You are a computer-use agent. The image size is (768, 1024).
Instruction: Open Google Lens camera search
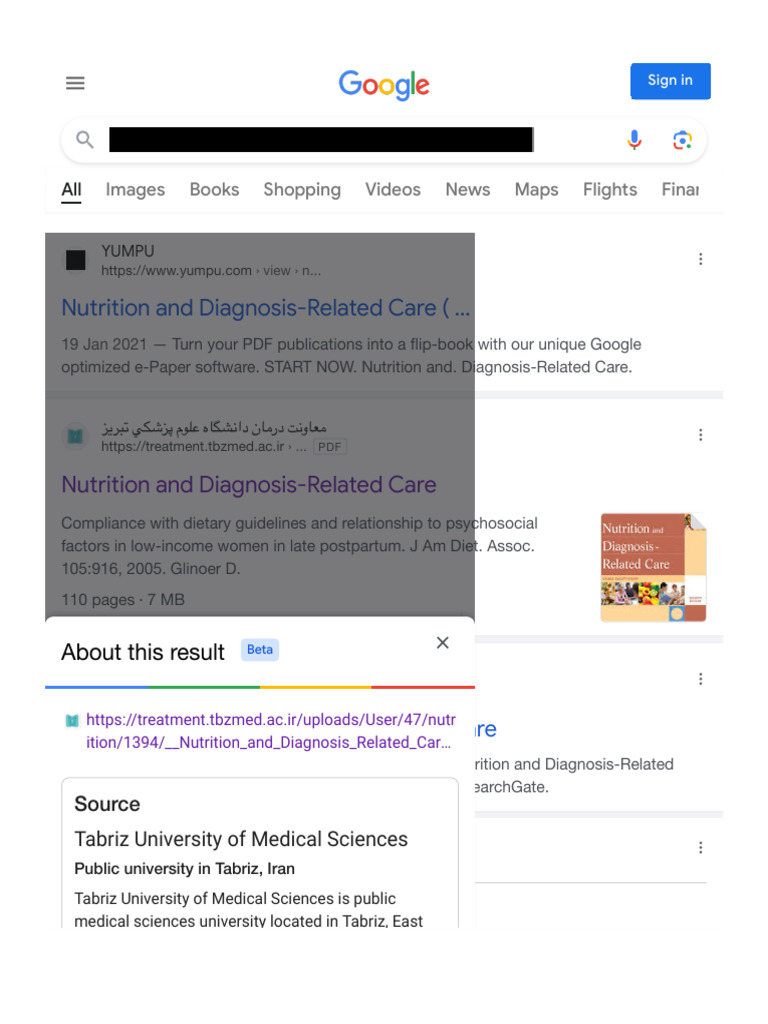pos(682,140)
